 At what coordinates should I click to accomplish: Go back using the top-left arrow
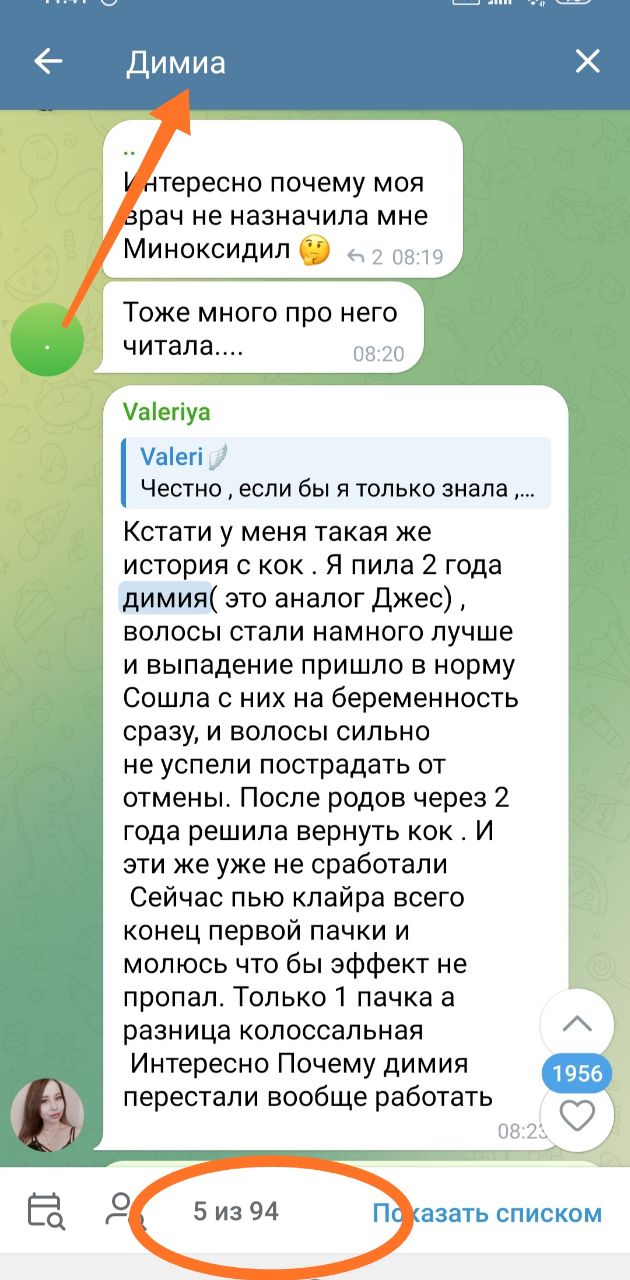[x=48, y=62]
